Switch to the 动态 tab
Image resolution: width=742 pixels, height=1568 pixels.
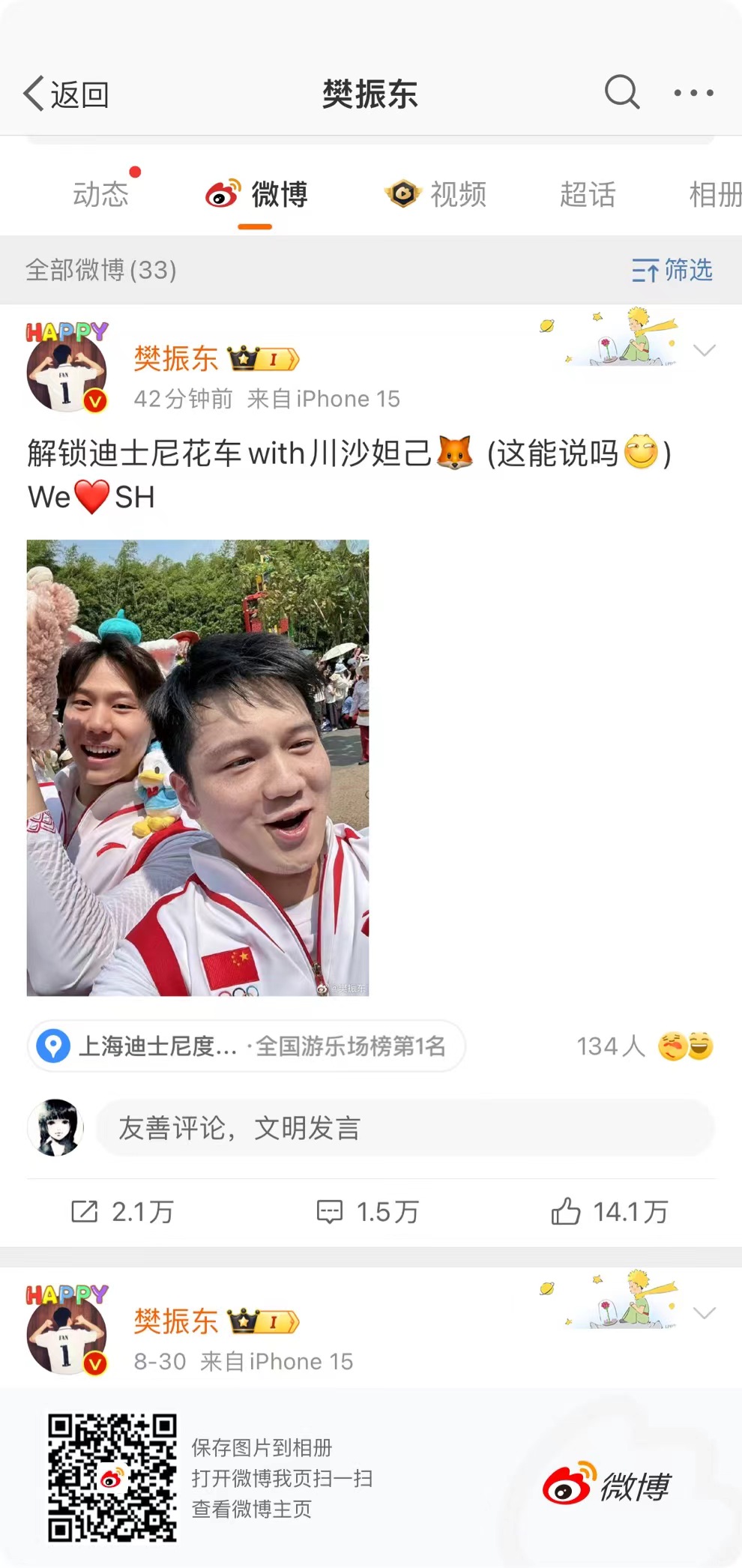point(100,195)
